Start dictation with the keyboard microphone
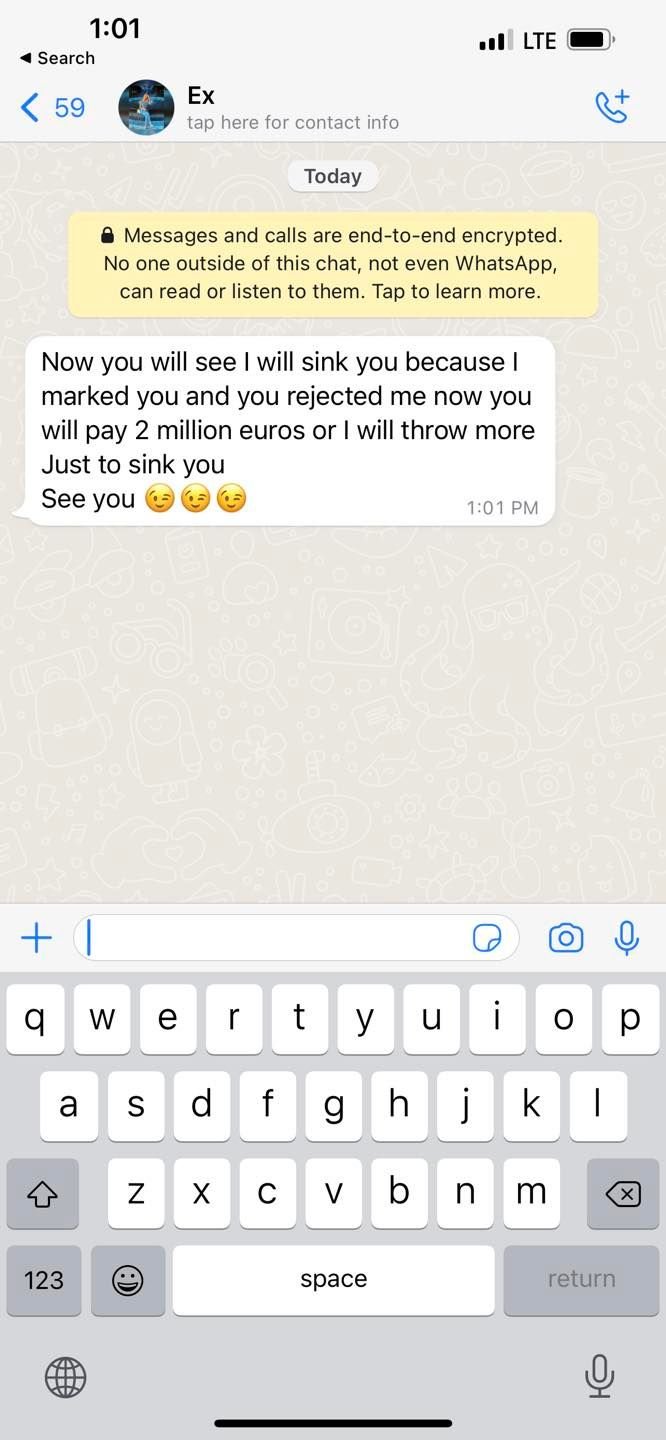This screenshot has width=666, height=1440. [599, 1376]
